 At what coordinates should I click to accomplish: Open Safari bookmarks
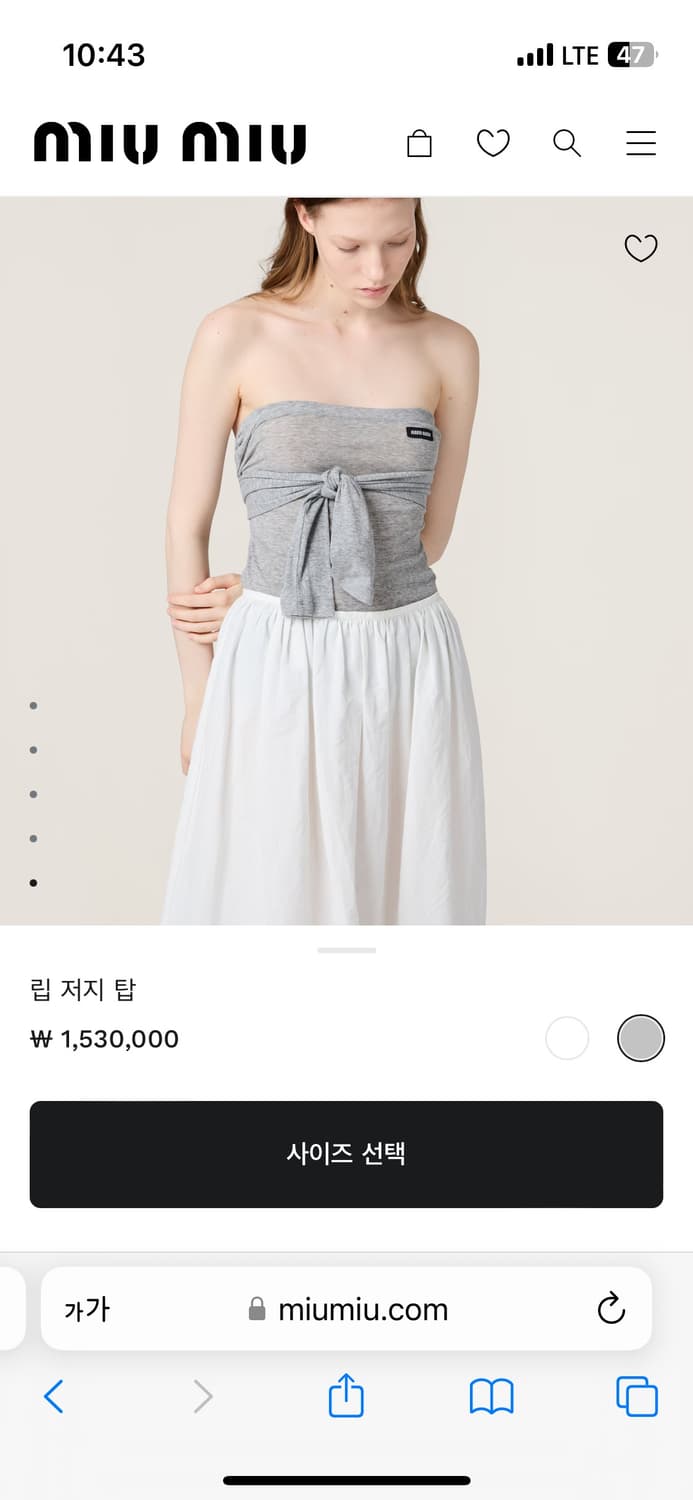[491, 1396]
